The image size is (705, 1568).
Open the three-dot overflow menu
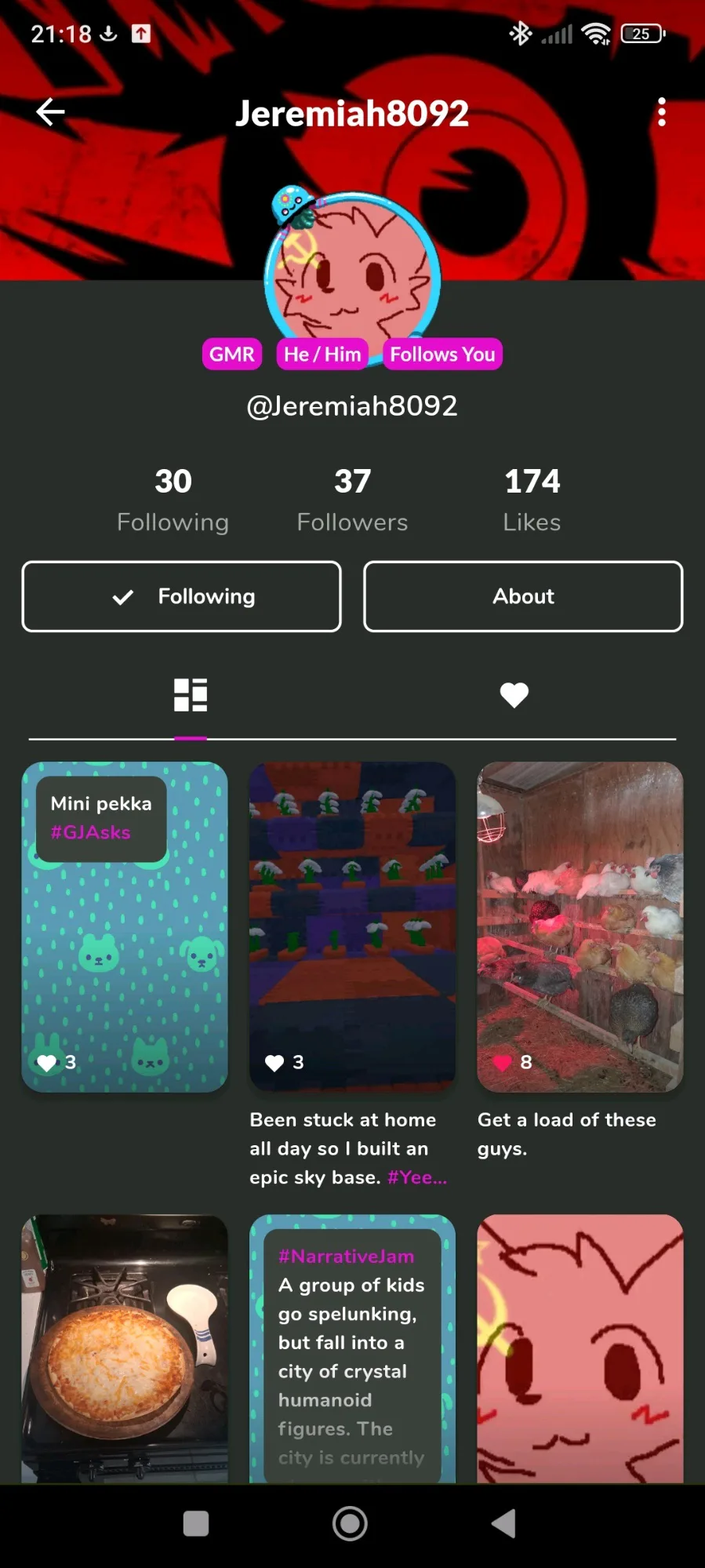click(x=662, y=112)
